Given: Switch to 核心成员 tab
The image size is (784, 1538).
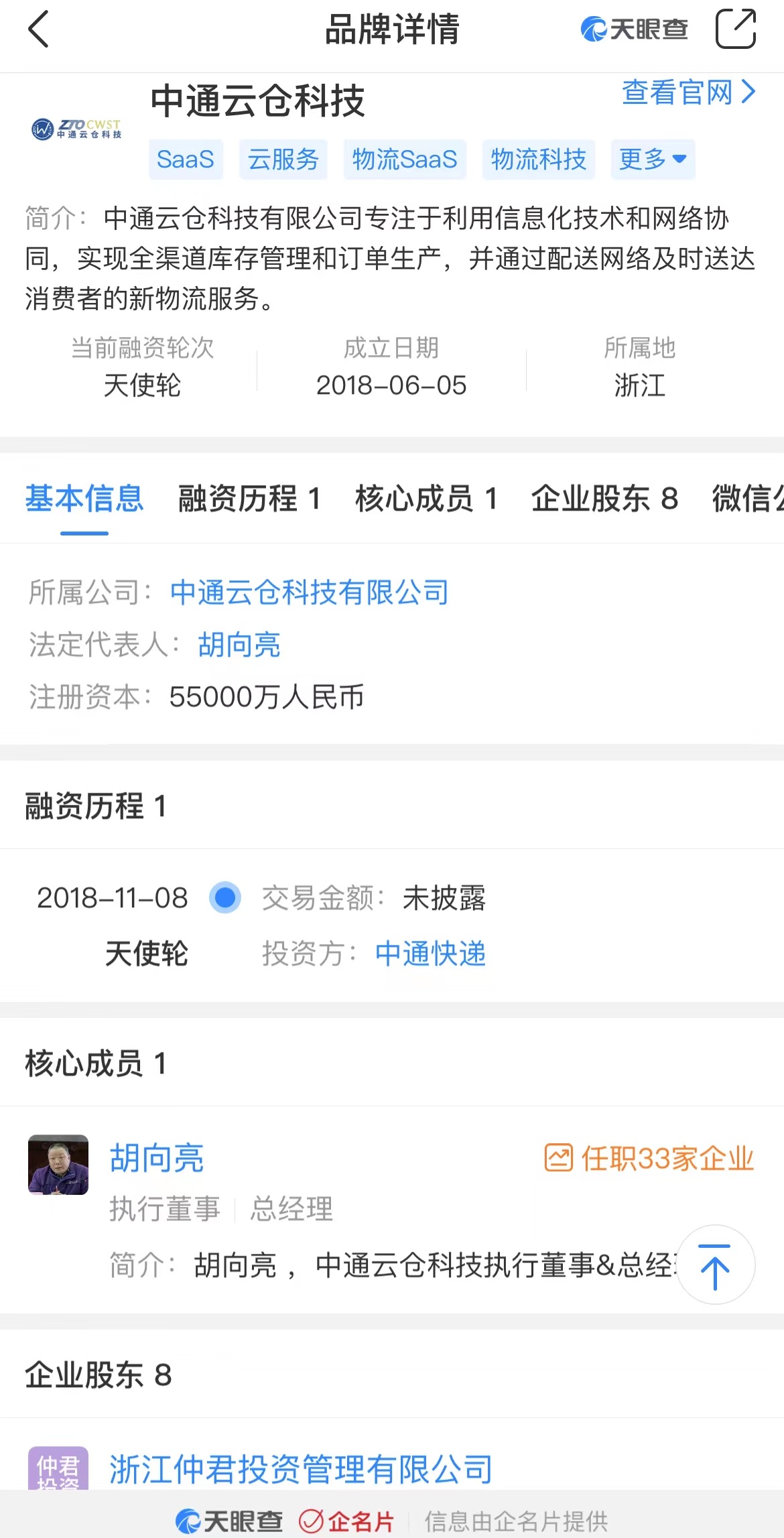Looking at the screenshot, I should [426, 499].
